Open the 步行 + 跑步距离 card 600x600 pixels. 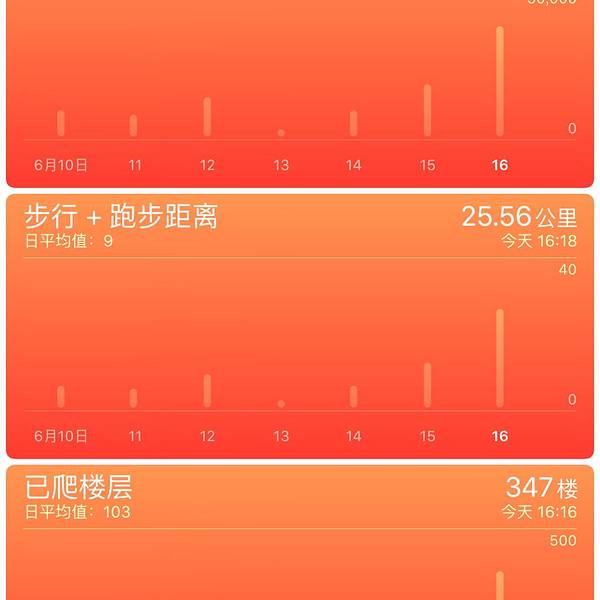pyautogui.click(x=300, y=325)
